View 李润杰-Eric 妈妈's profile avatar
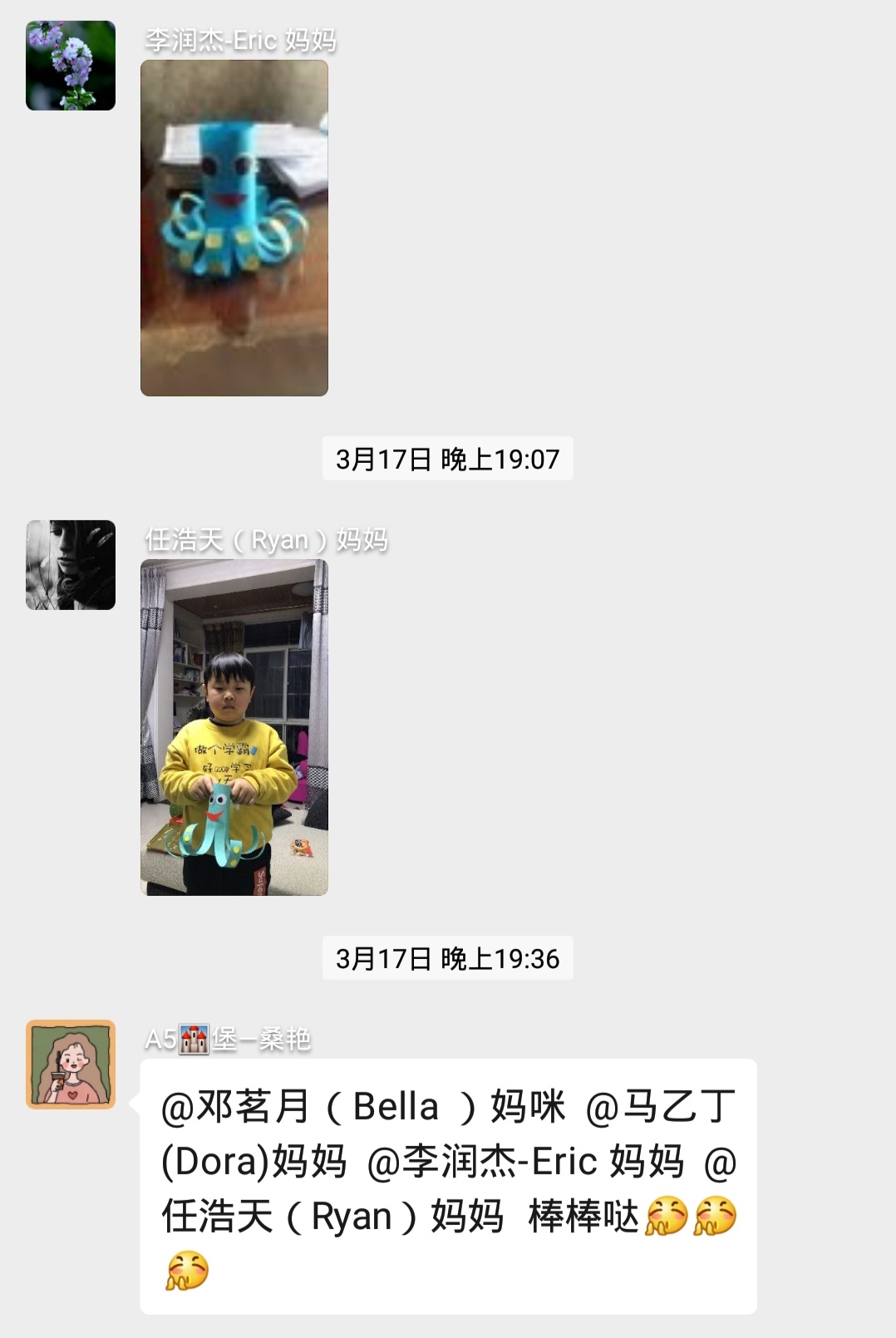Image resolution: width=896 pixels, height=1338 pixels. 71,66
